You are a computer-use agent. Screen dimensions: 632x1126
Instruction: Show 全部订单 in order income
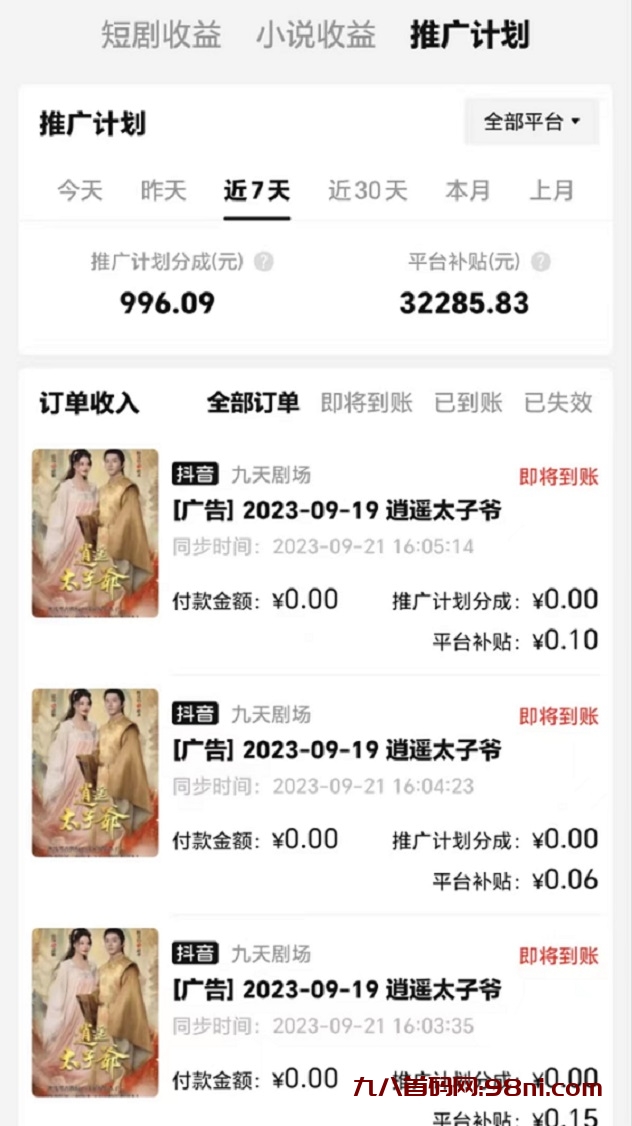point(253,403)
